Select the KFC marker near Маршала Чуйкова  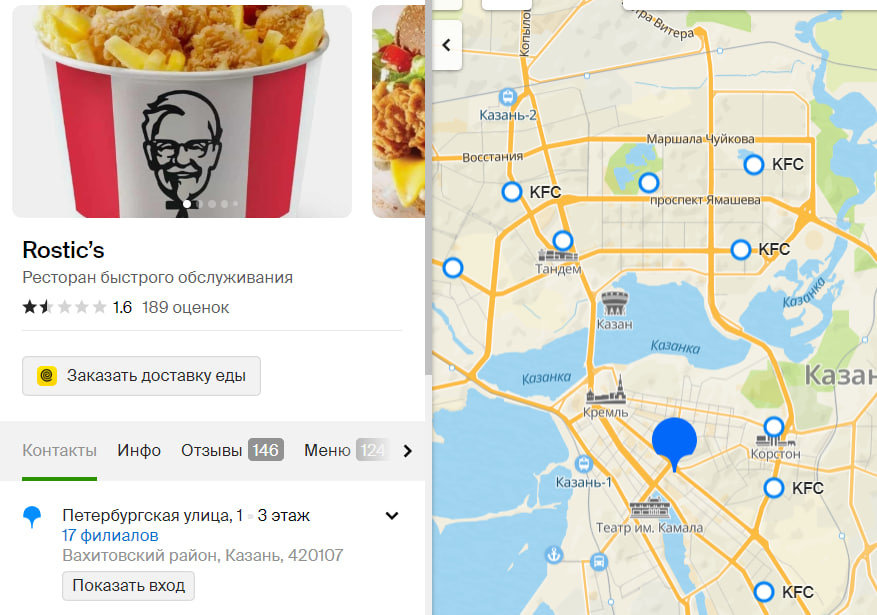tap(755, 164)
